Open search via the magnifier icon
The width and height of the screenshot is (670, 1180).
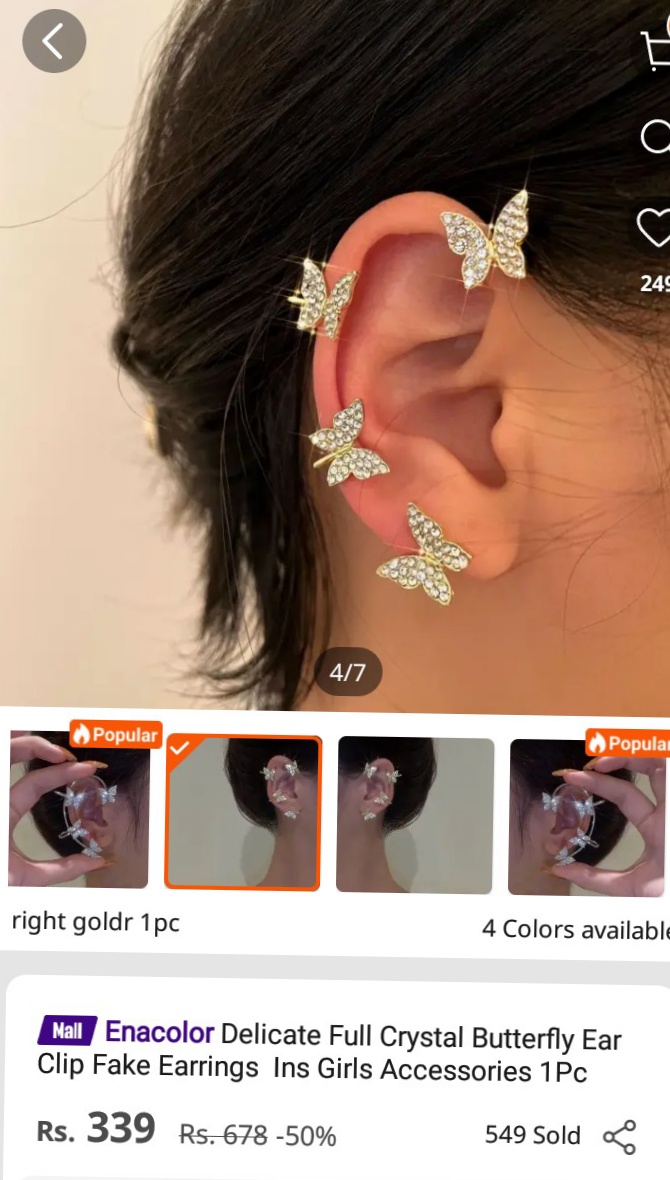coord(656,136)
